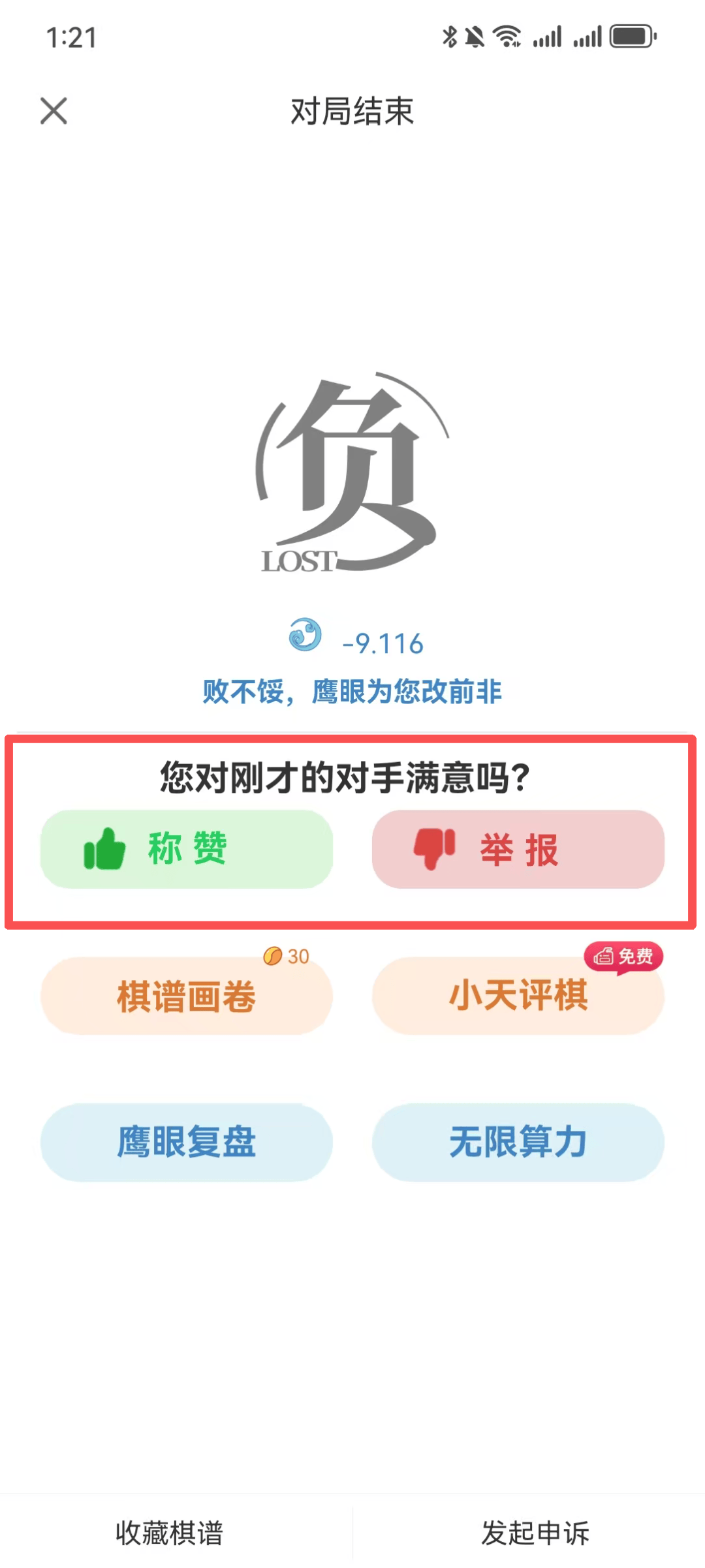Save the game record with 收藏棋谱

(170, 1533)
